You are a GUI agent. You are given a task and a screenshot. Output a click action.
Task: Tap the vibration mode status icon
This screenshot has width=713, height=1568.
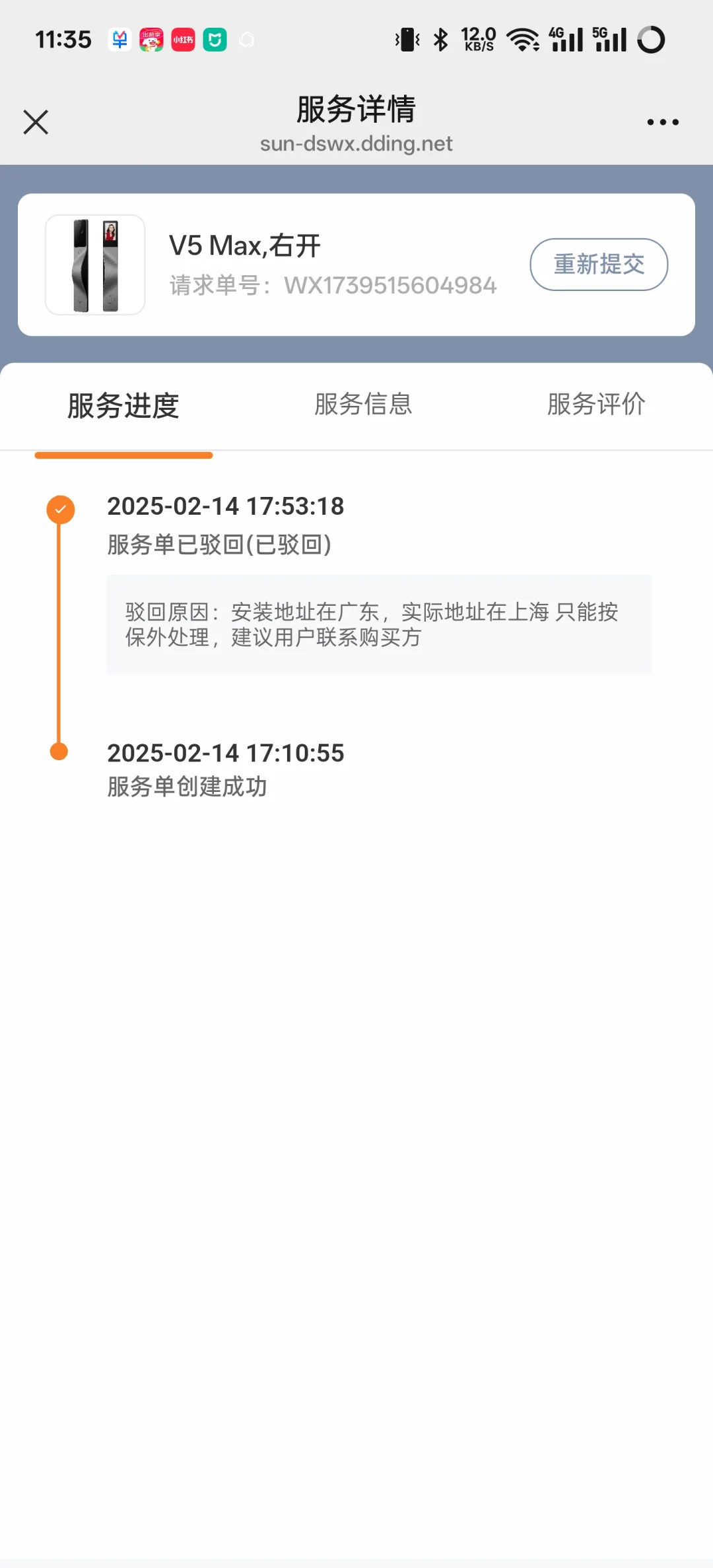(x=407, y=40)
